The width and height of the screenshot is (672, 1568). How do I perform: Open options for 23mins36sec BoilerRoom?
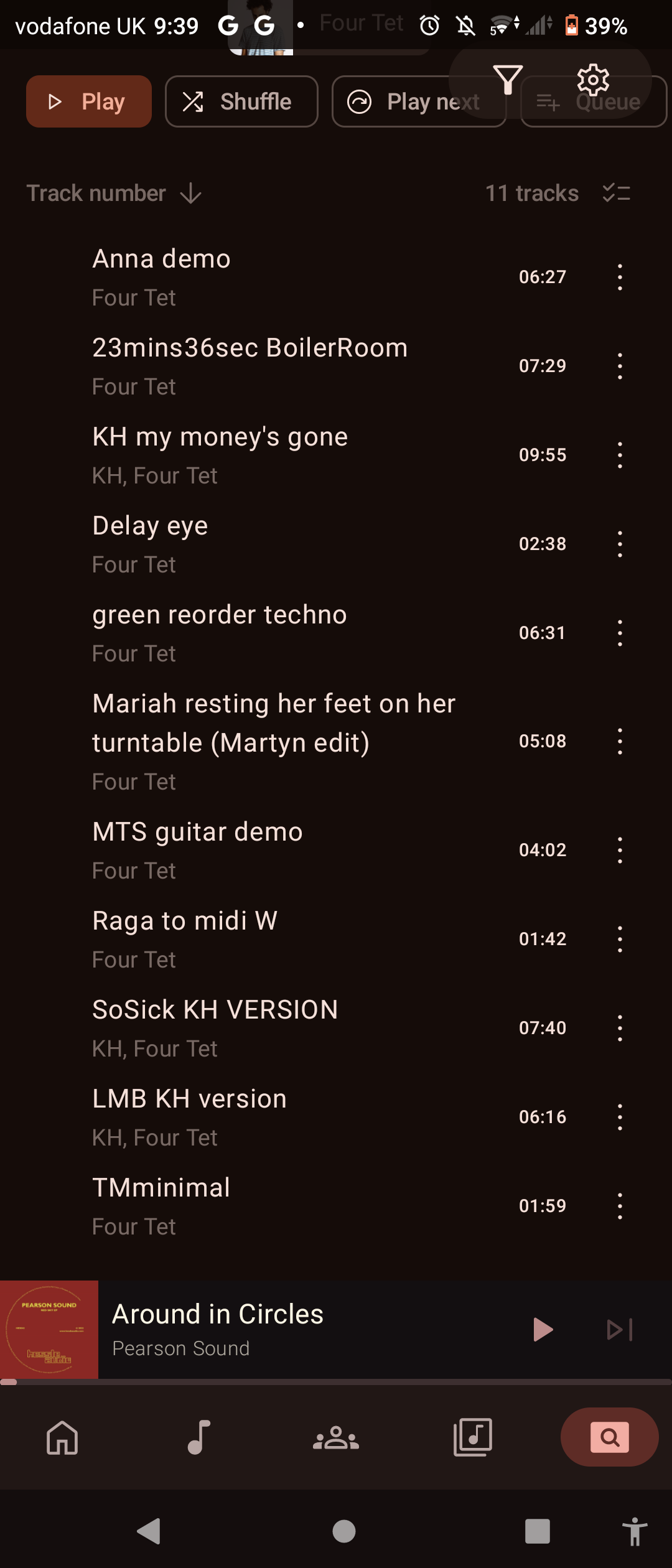tap(620, 366)
